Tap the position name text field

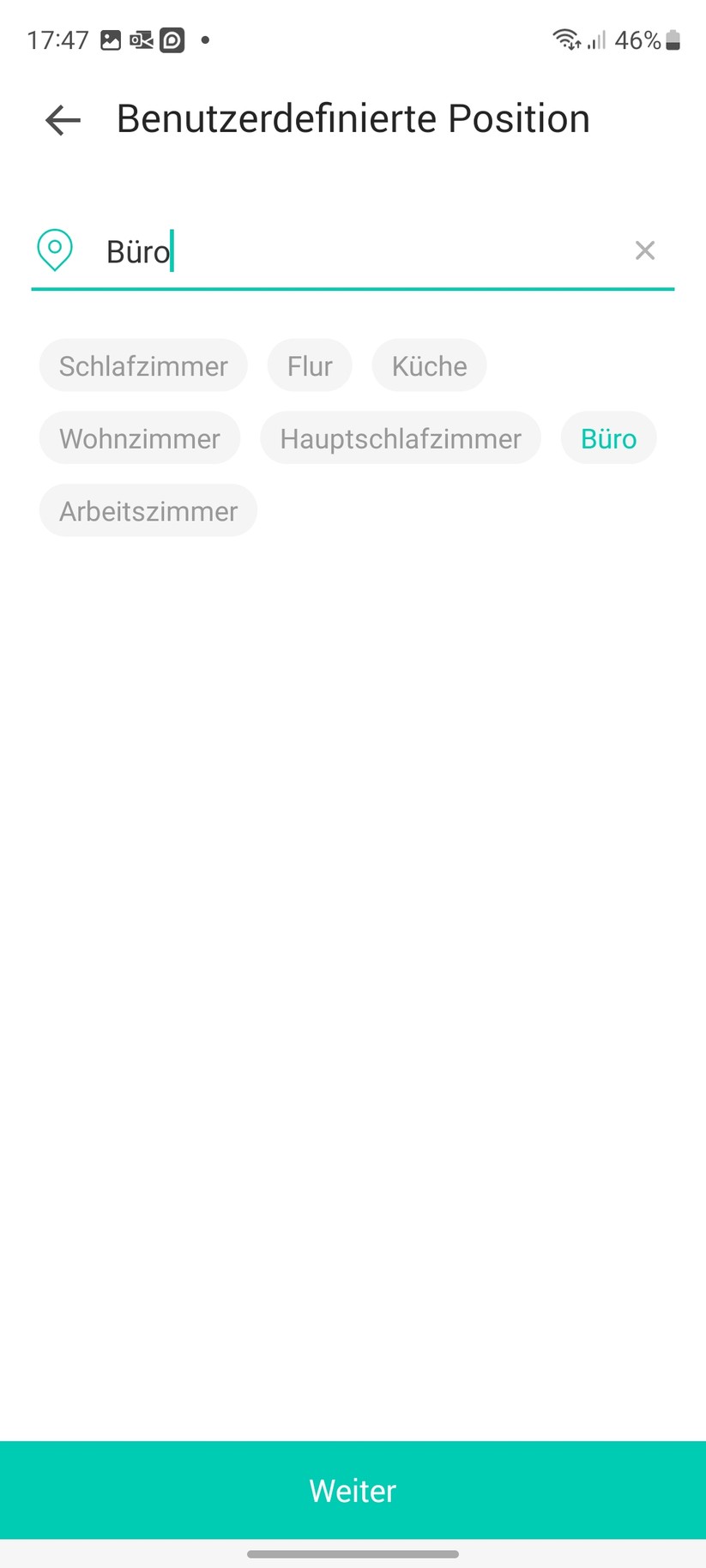[360, 251]
